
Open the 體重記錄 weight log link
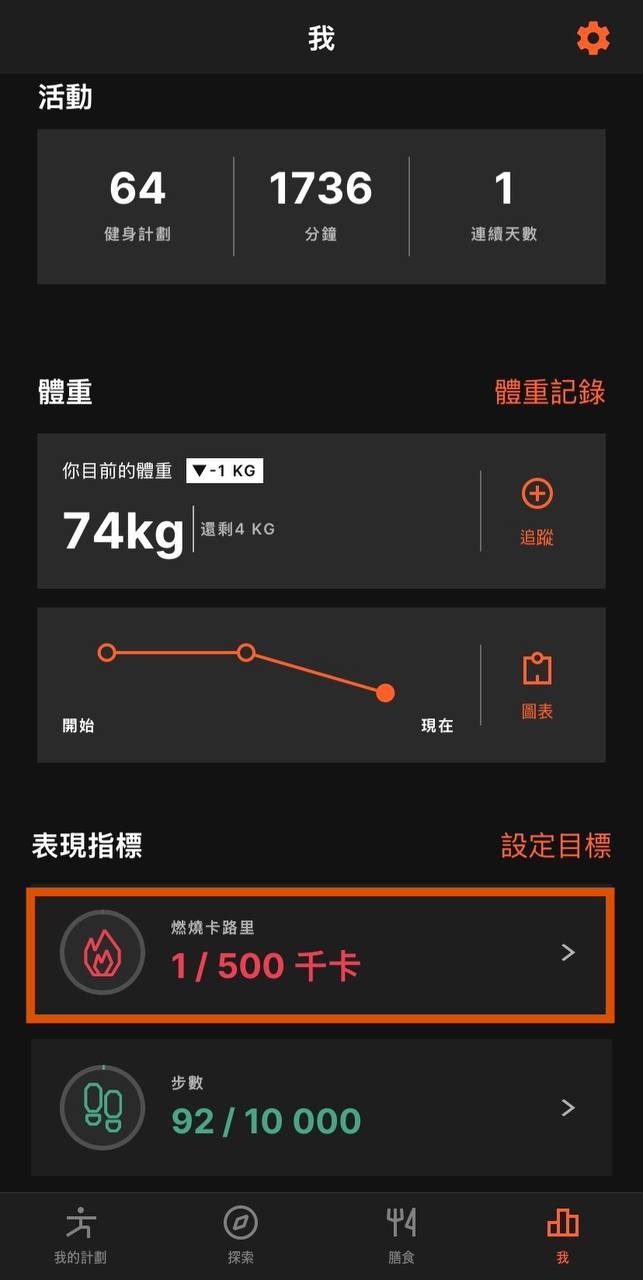(x=550, y=392)
